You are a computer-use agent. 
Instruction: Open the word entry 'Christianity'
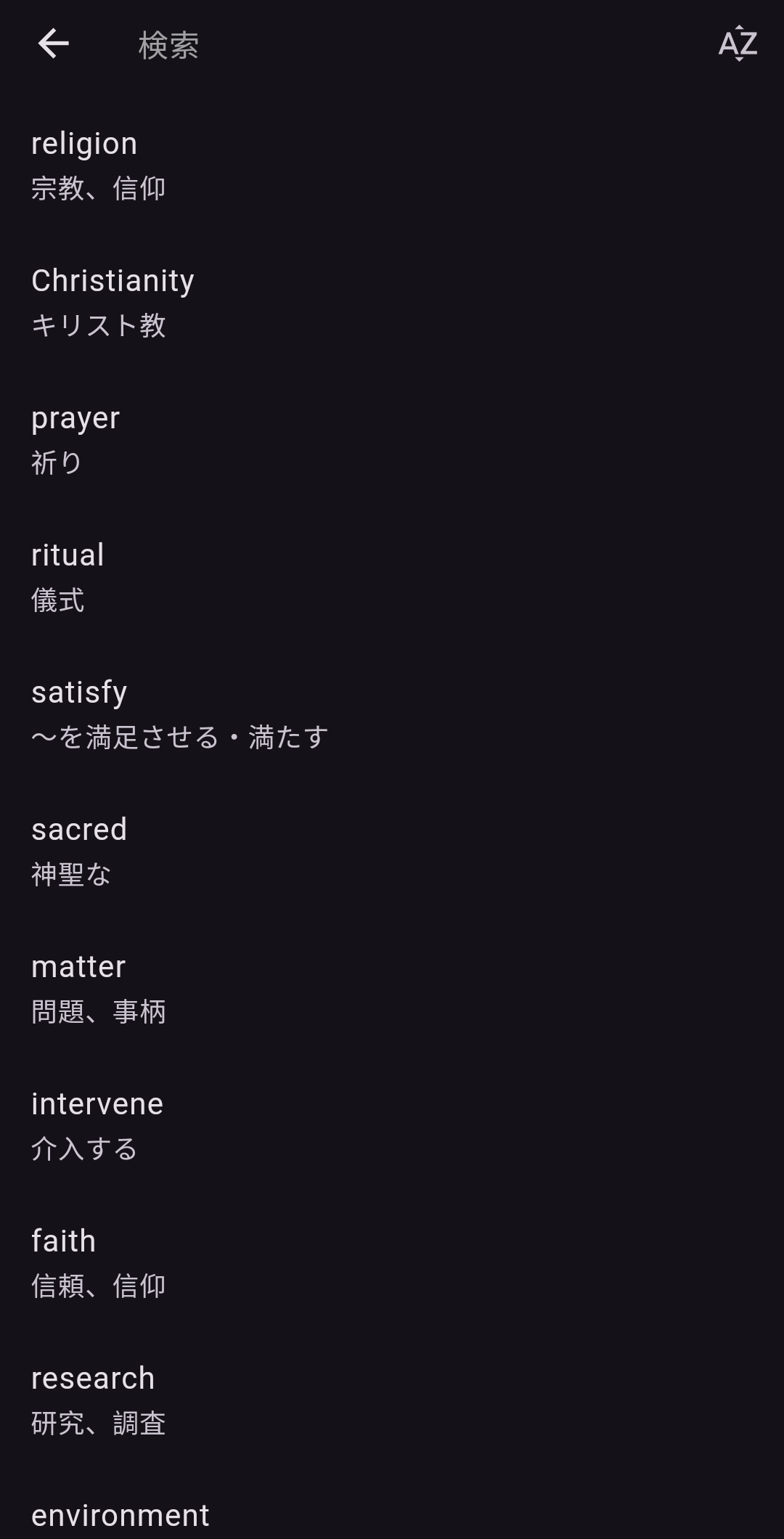coord(392,303)
